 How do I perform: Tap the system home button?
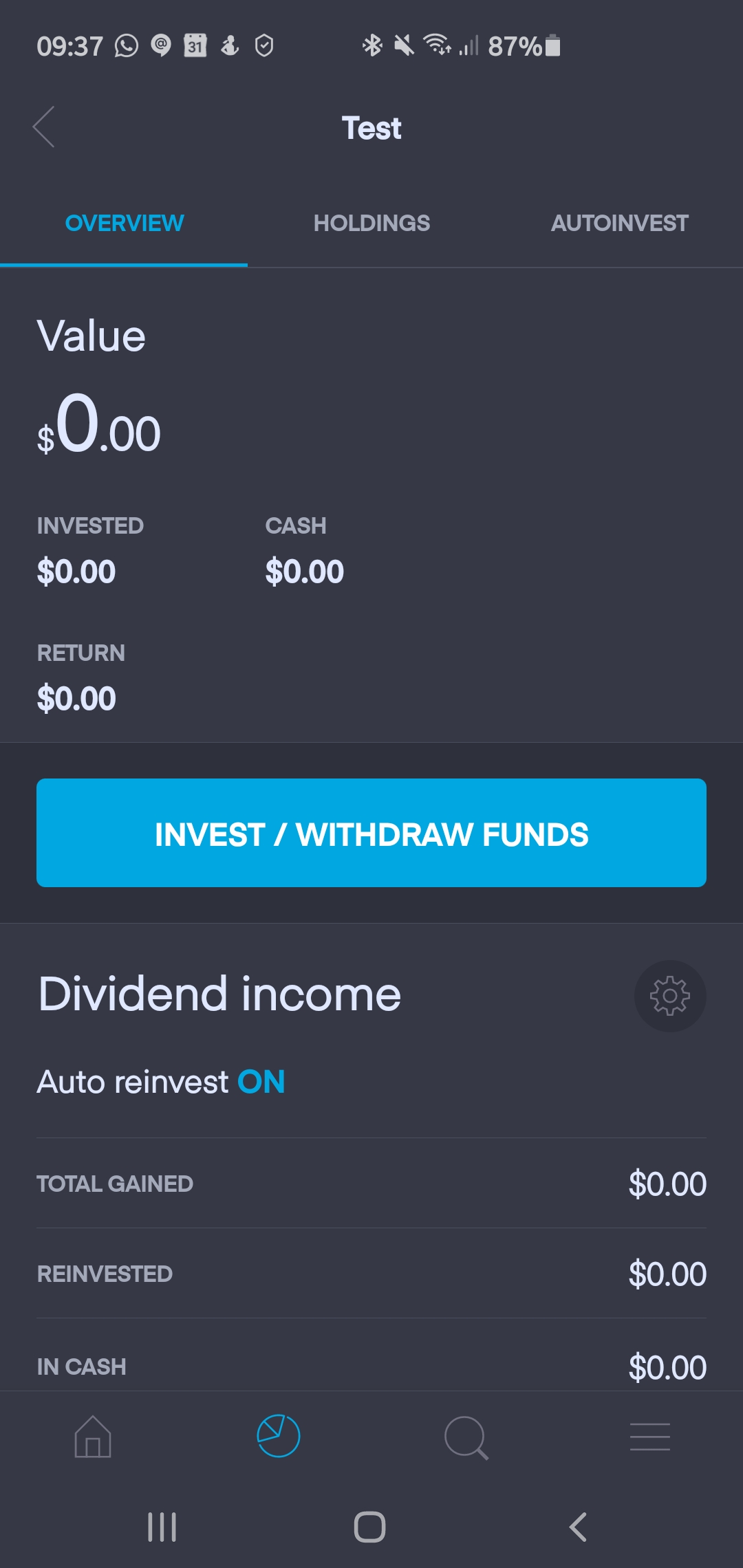pyautogui.click(x=370, y=1527)
